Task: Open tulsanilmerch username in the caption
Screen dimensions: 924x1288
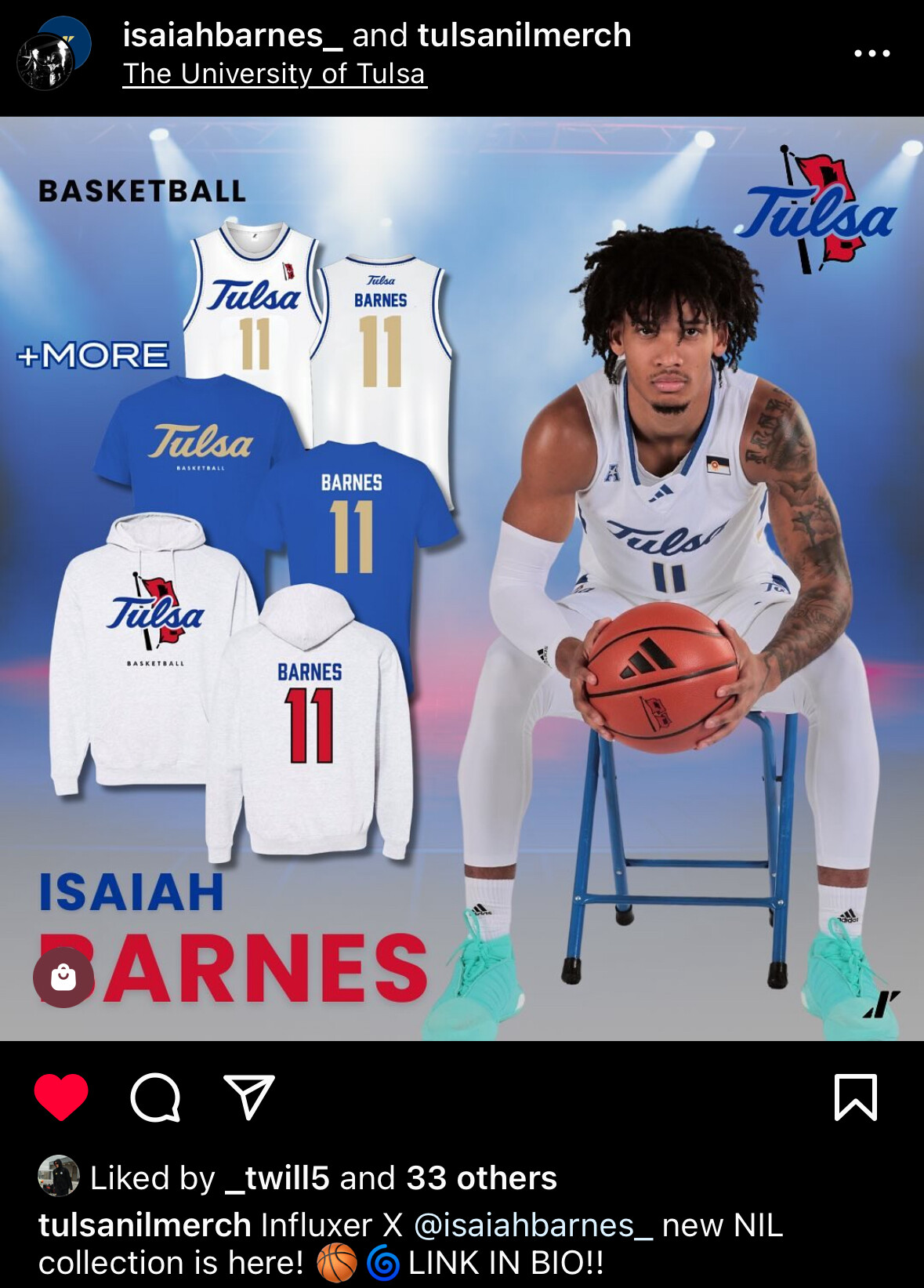Action: pos(145,1225)
